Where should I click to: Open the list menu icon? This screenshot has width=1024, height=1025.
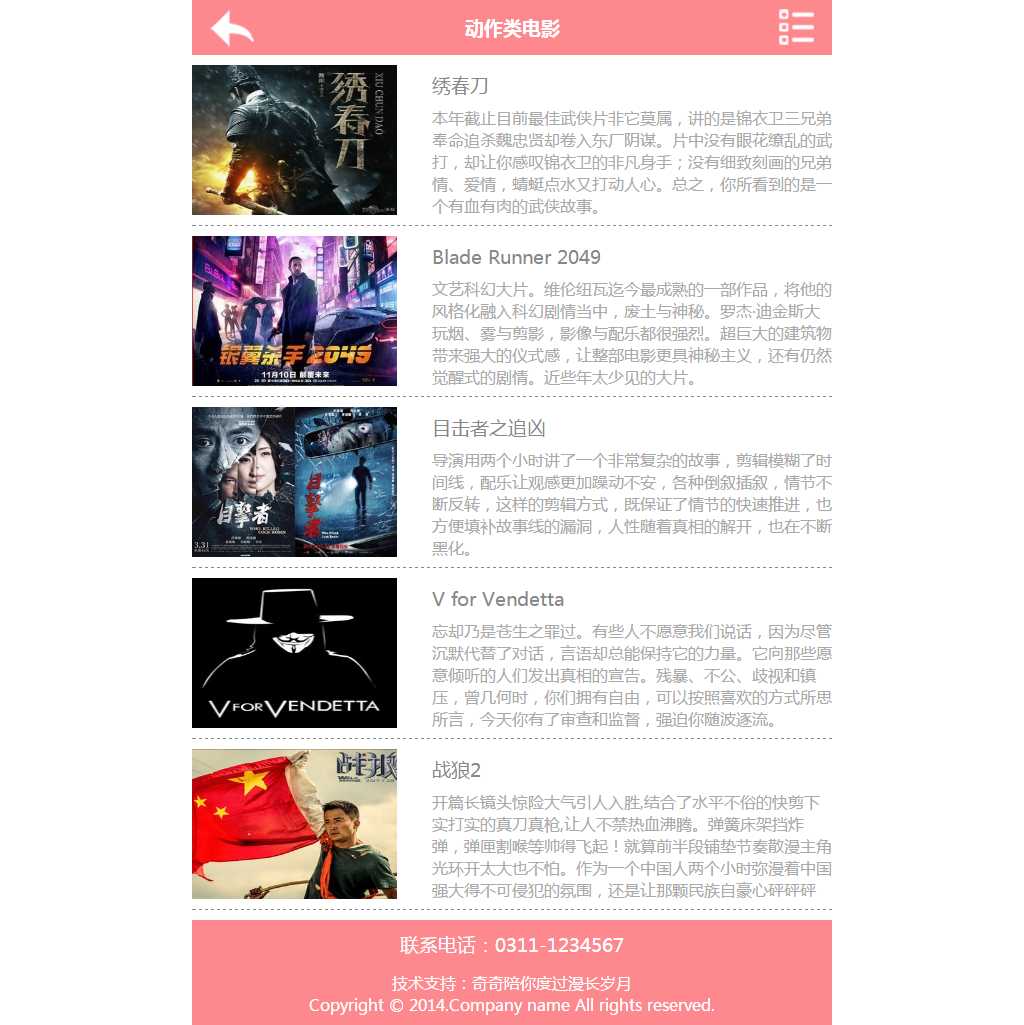pos(796,28)
